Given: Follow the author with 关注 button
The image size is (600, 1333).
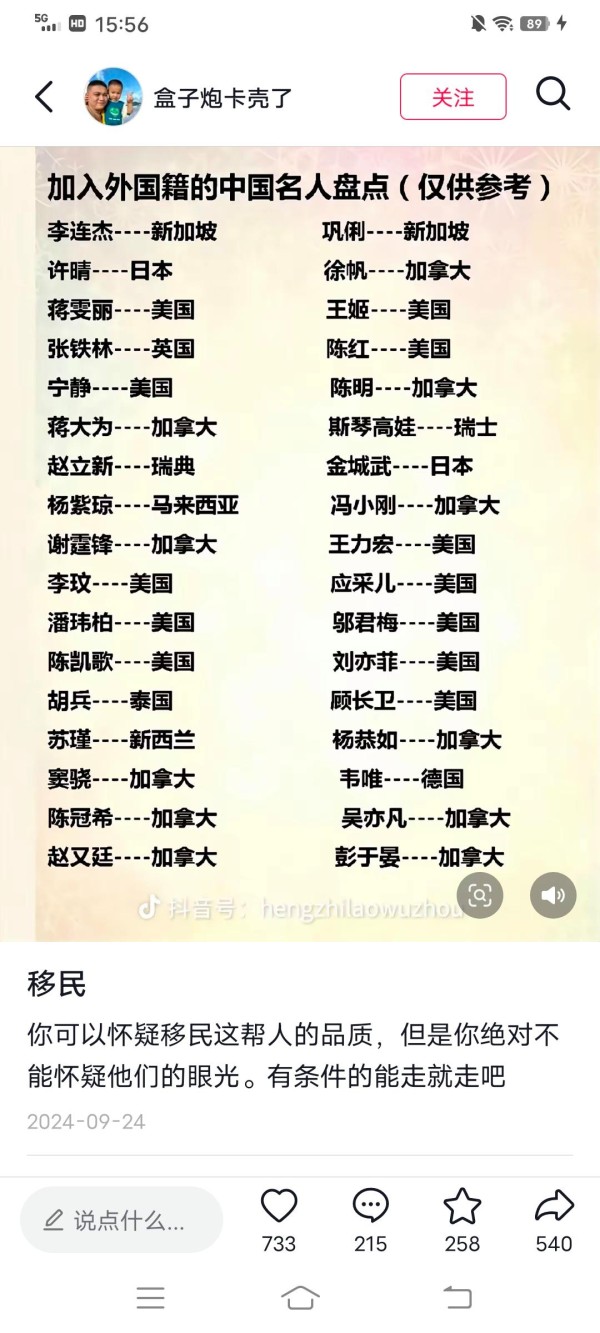Looking at the screenshot, I should (x=453, y=97).
